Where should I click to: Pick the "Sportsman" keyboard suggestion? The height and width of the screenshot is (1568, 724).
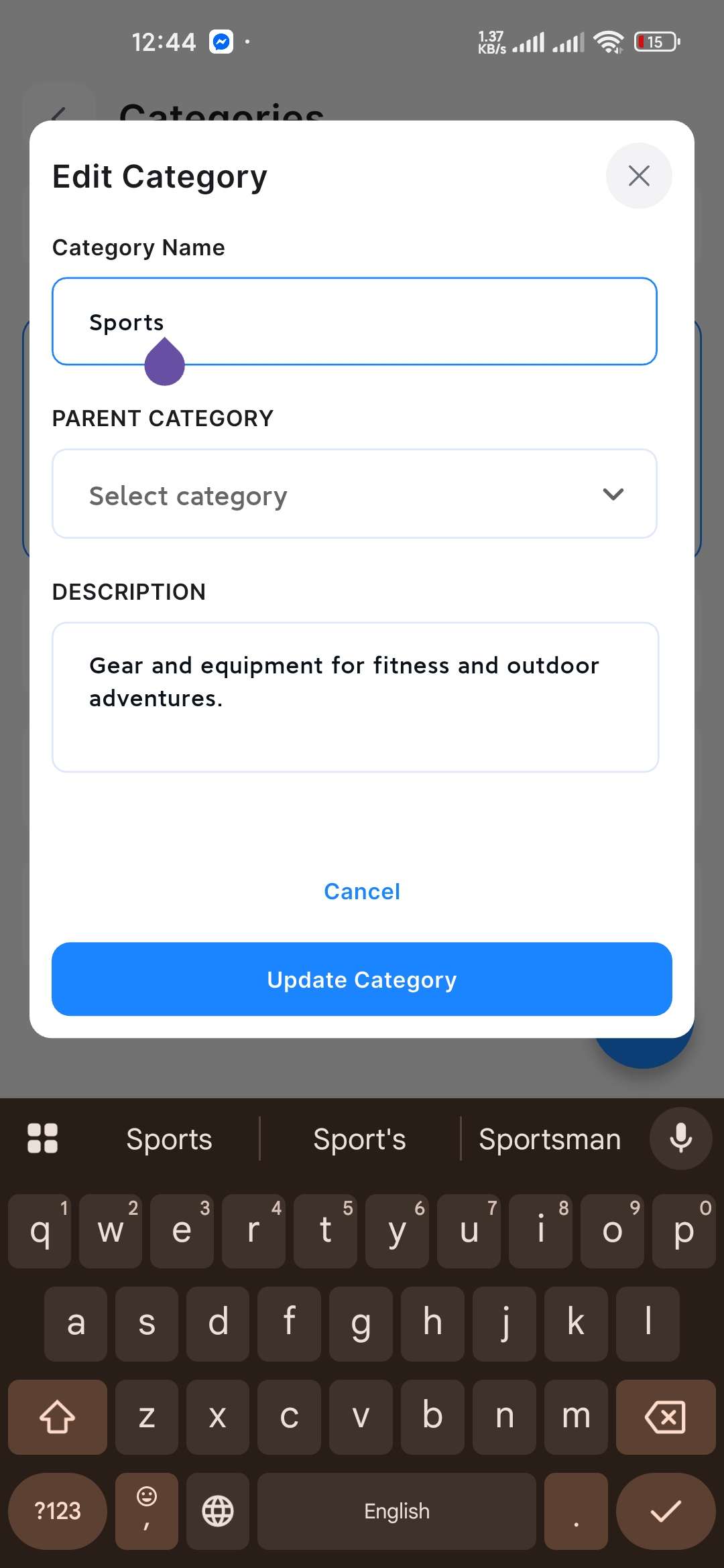tap(550, 1139)
